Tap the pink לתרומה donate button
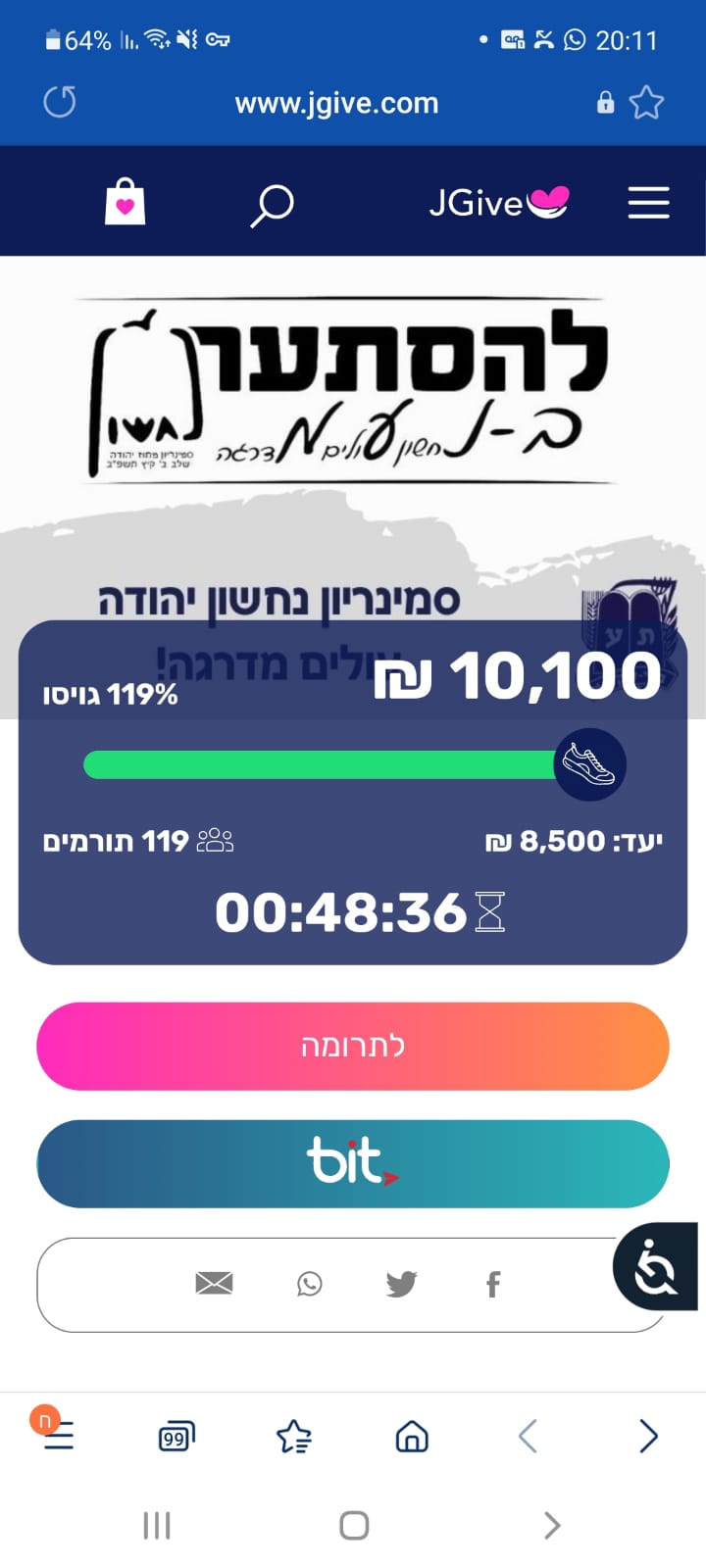The image size is (706, 1568). tap(353, 1046)
